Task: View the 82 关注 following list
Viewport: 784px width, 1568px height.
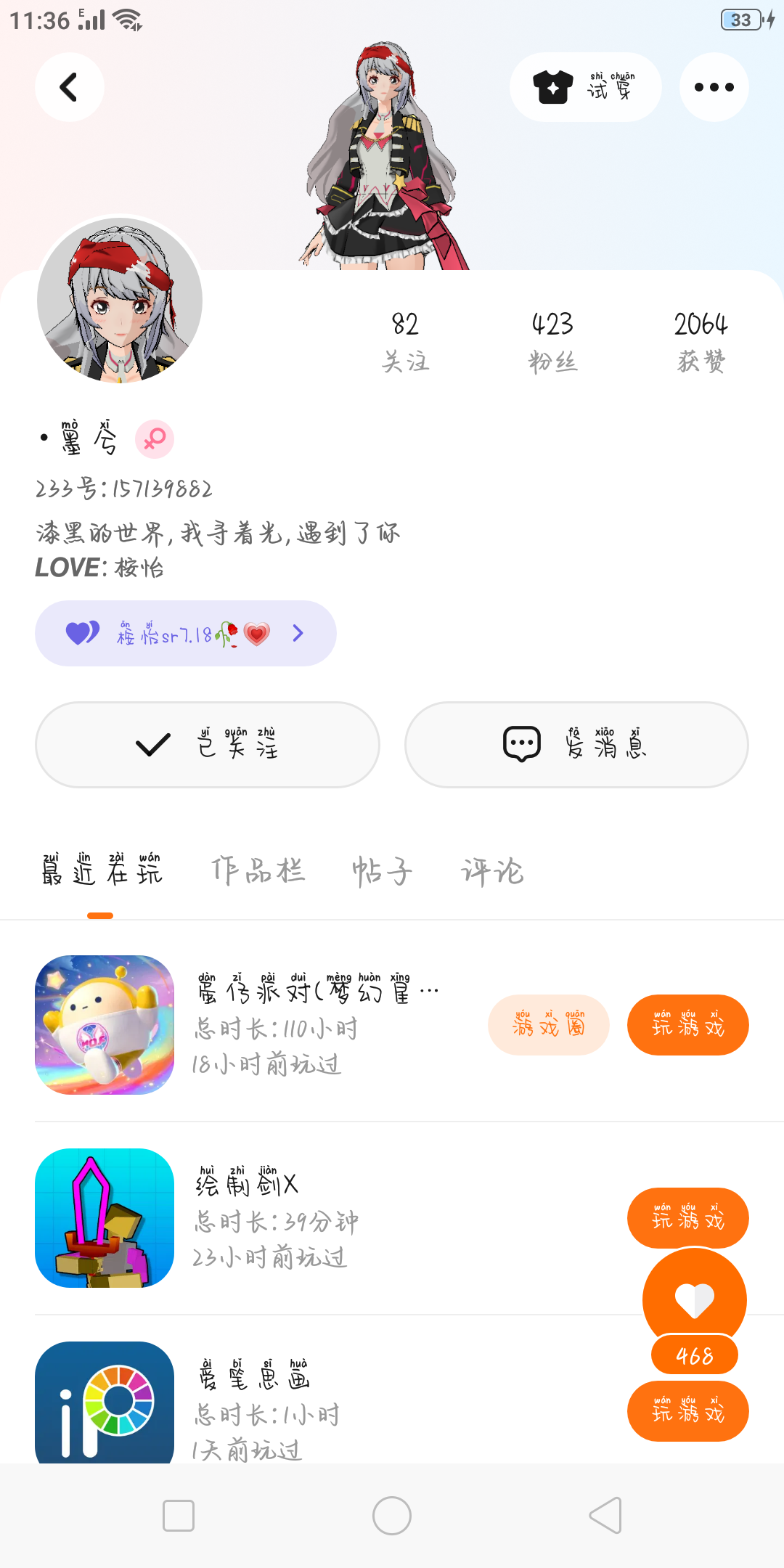Action: pos(405,341)
